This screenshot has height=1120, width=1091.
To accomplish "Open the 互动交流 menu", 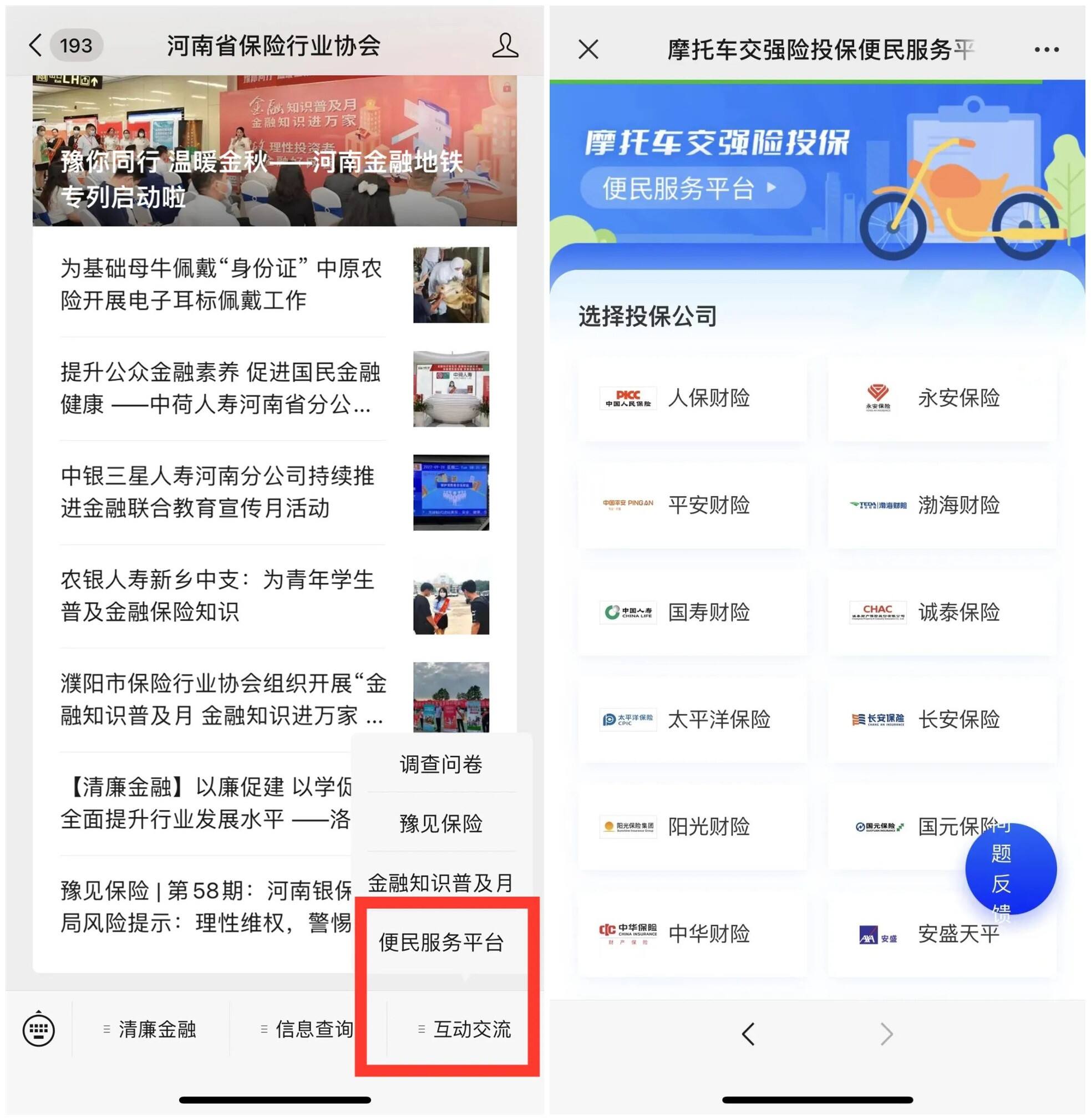I will (464, 1029).
